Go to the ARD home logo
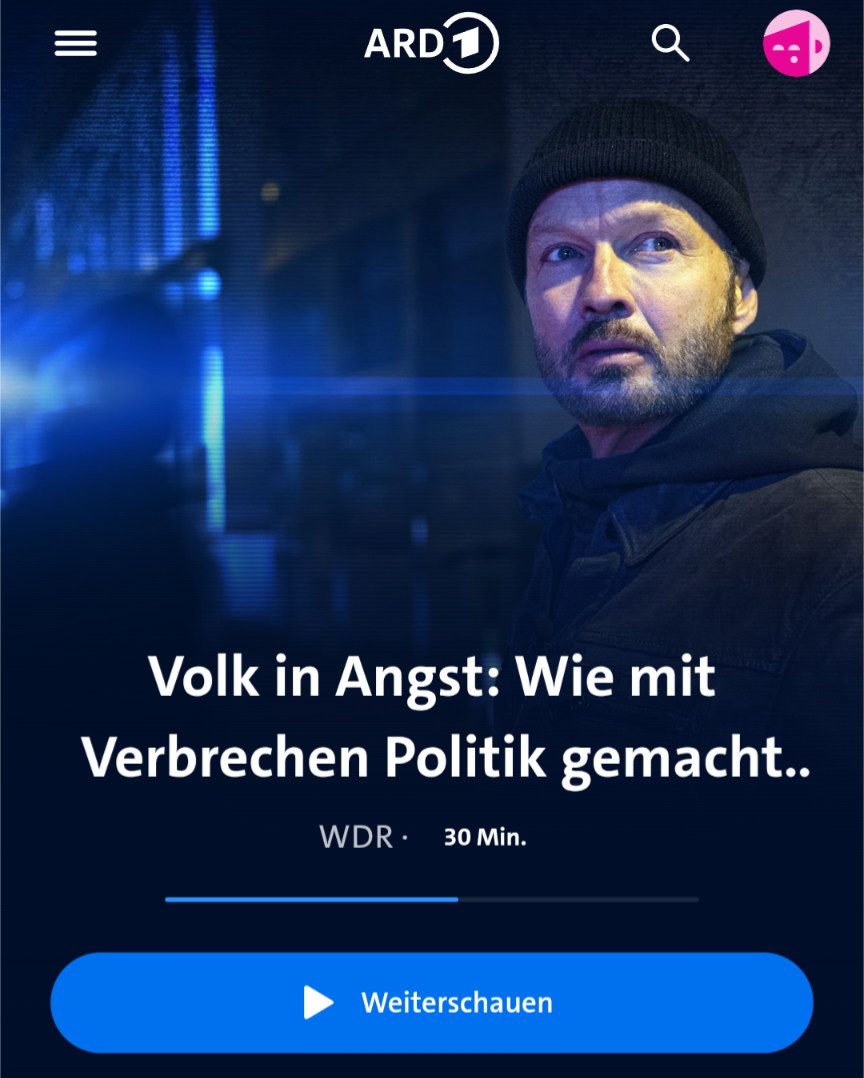The image size is (864, 1078). (431, 43)
